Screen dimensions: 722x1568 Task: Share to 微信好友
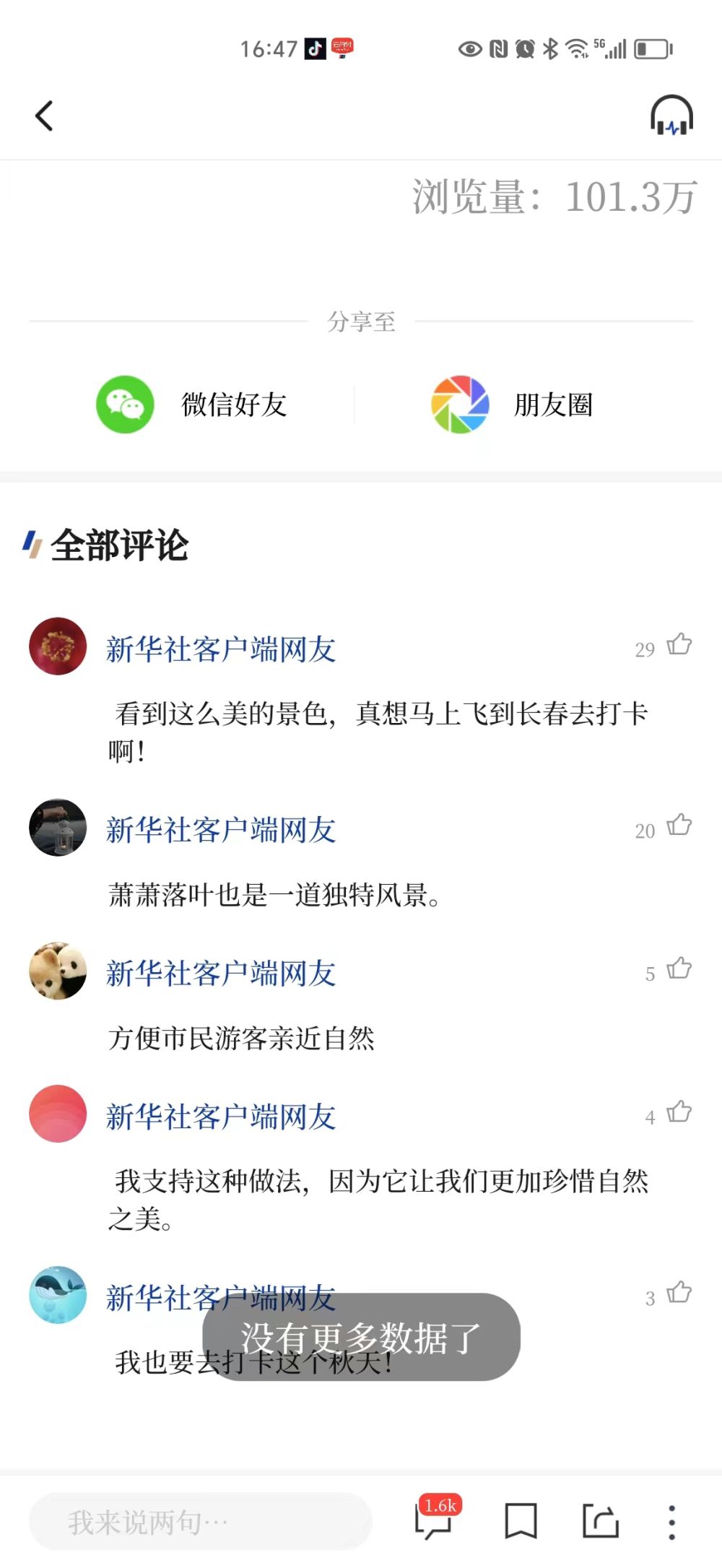coord(192,404)
